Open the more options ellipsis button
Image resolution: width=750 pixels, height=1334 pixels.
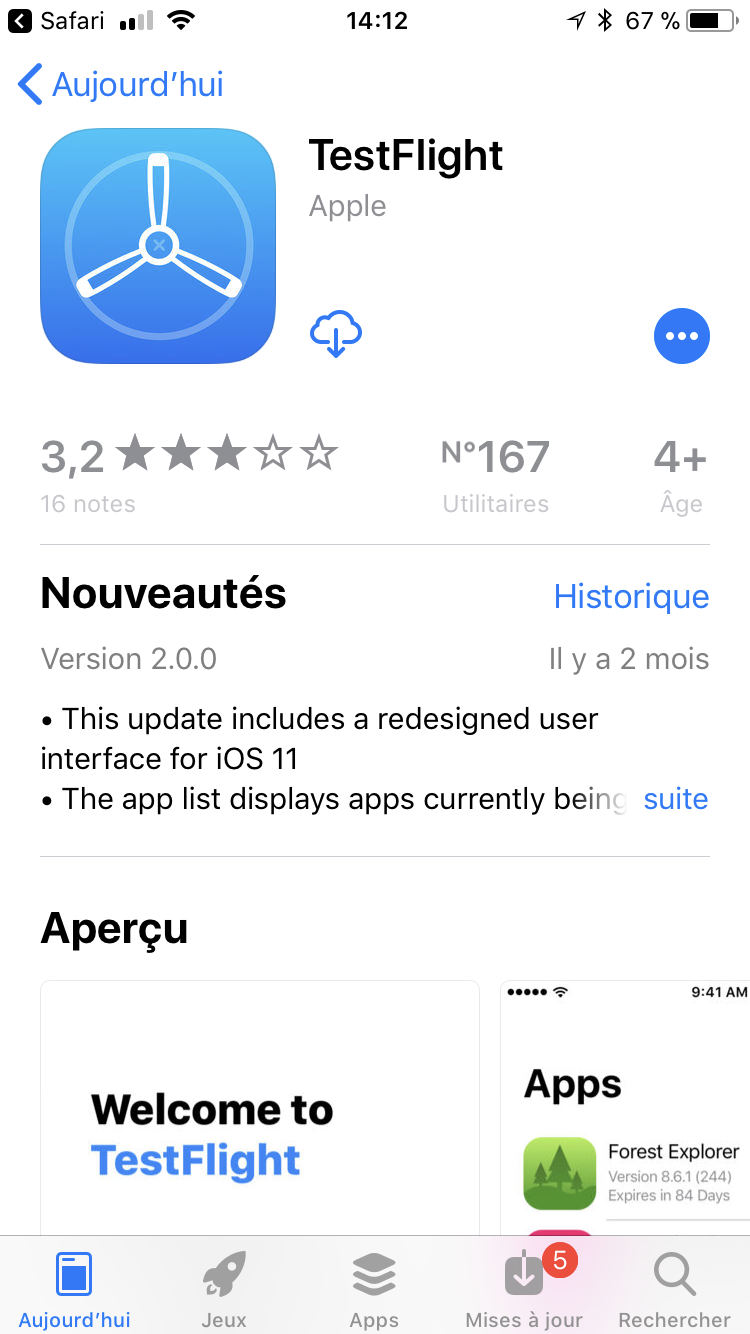tap(681, 336)
